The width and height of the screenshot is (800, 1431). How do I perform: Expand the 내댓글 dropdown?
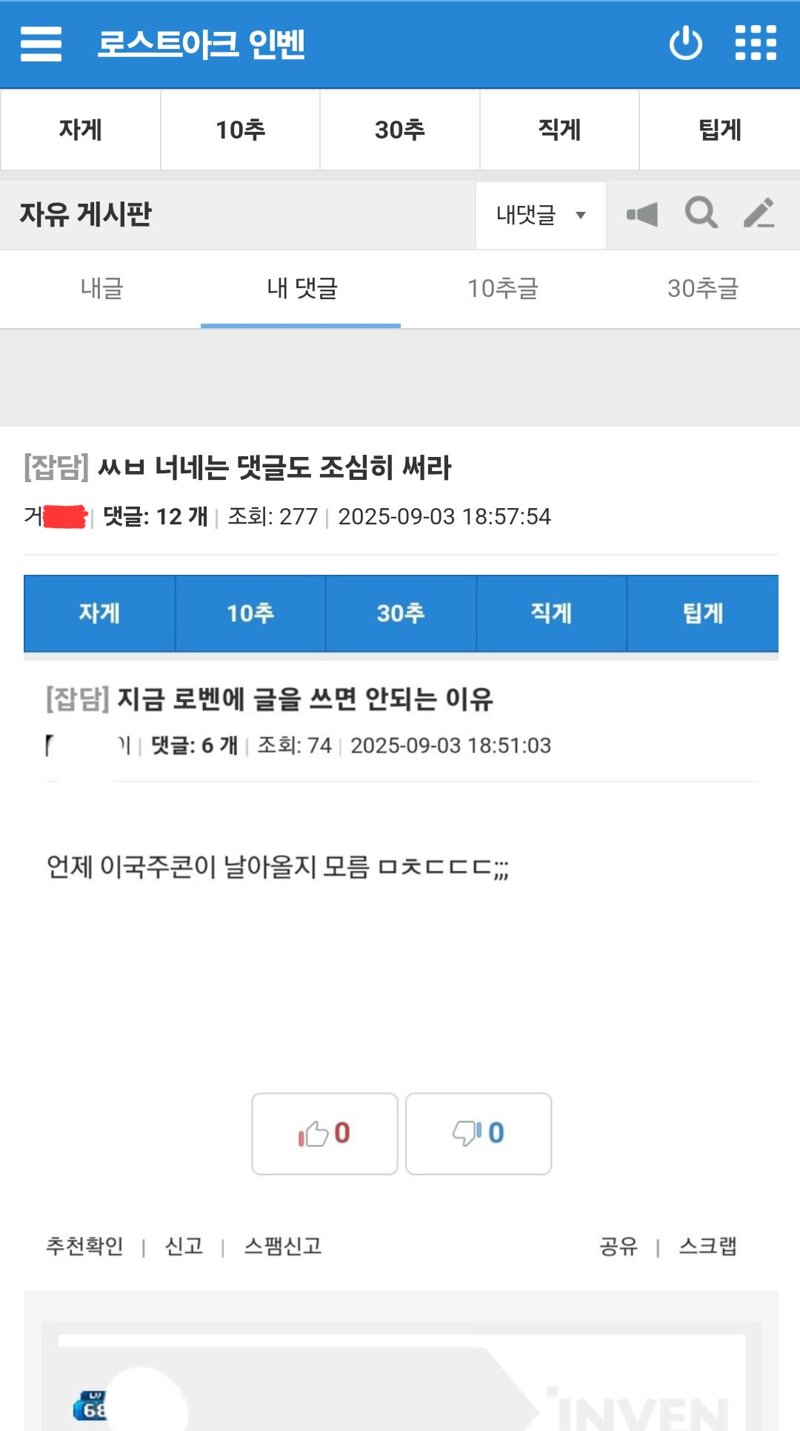(x=541, y=215)
